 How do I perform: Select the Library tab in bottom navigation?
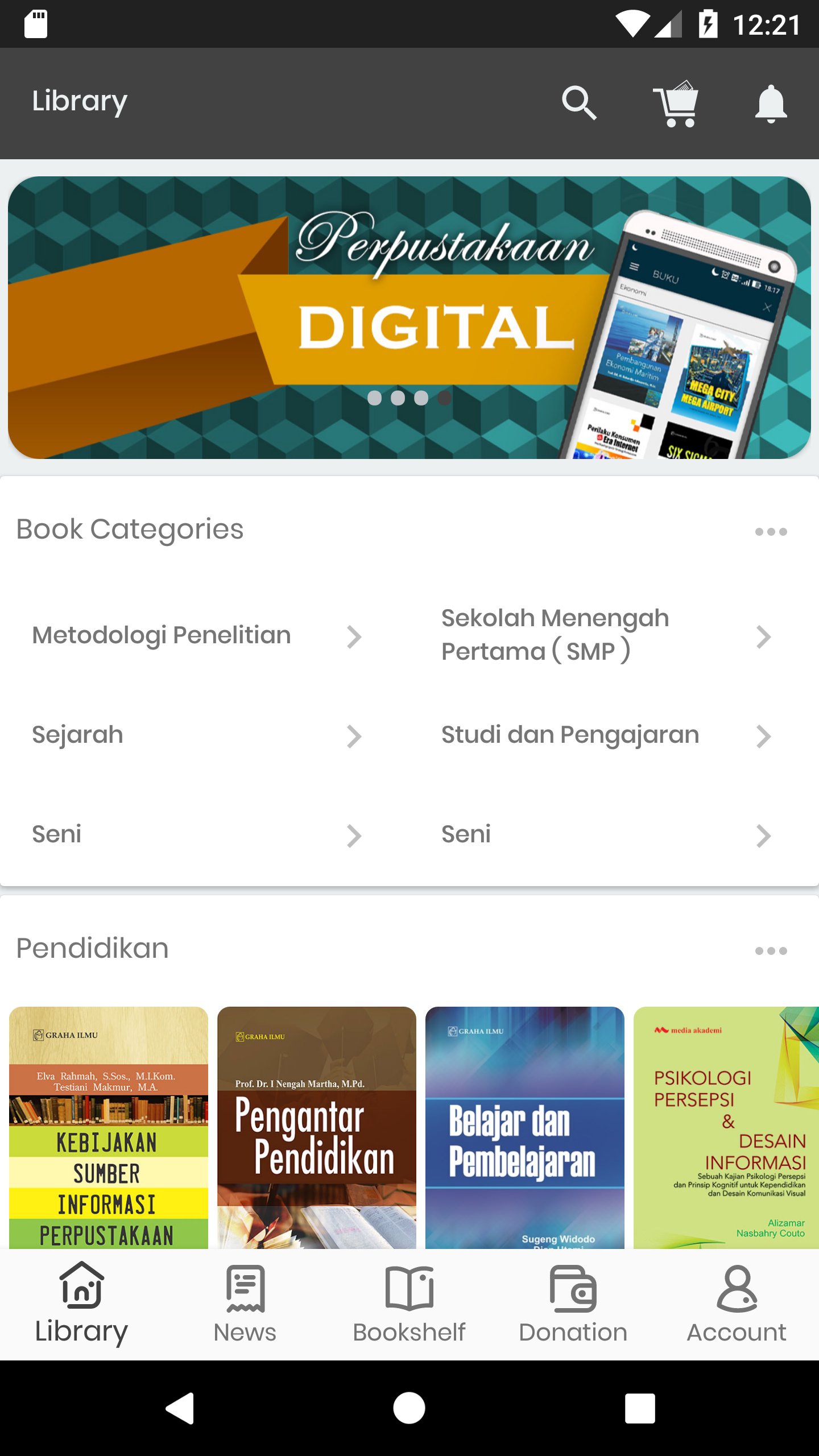tap(81, 1319)
